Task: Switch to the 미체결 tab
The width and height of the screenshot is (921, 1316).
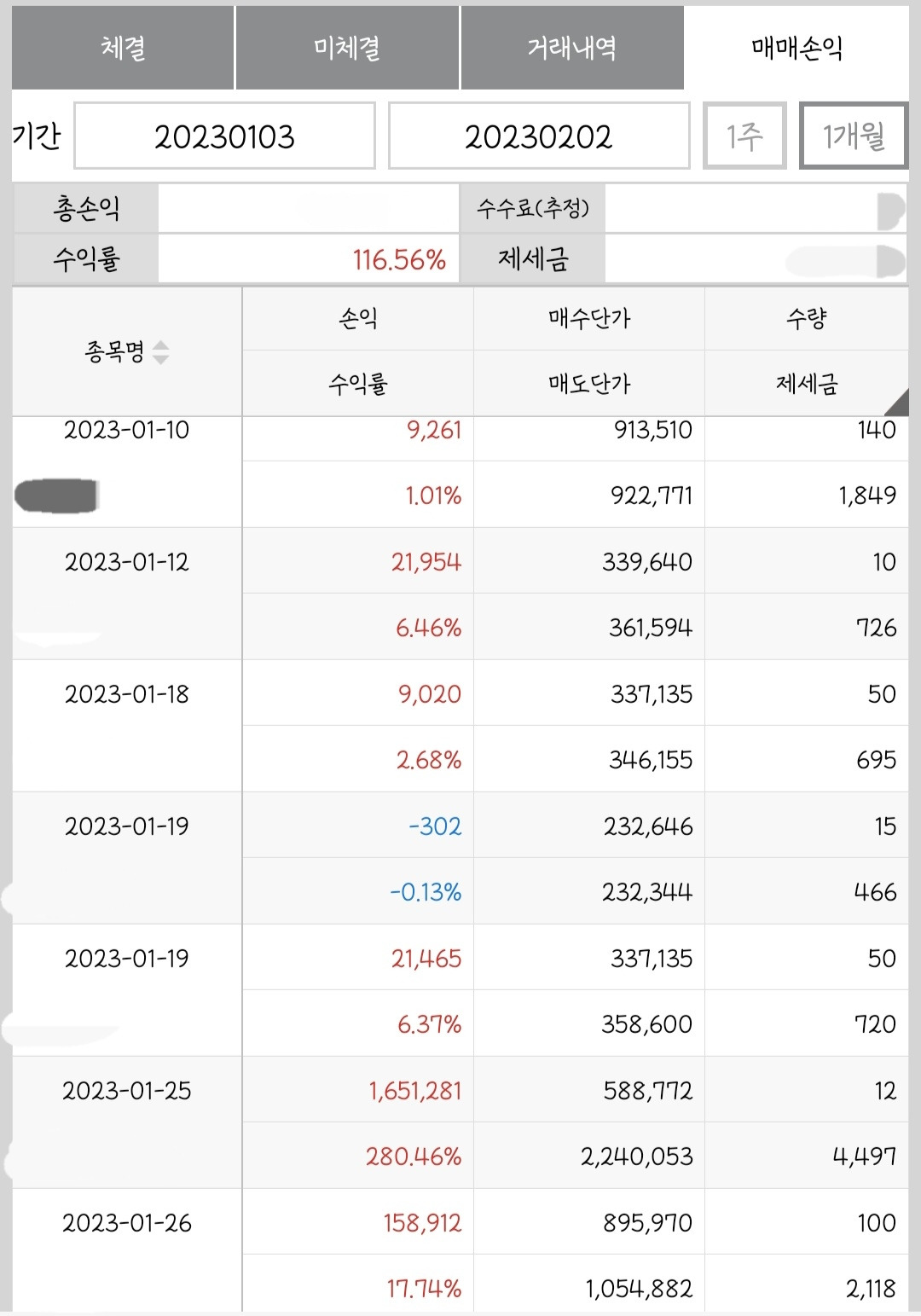Action: point(347,49)
